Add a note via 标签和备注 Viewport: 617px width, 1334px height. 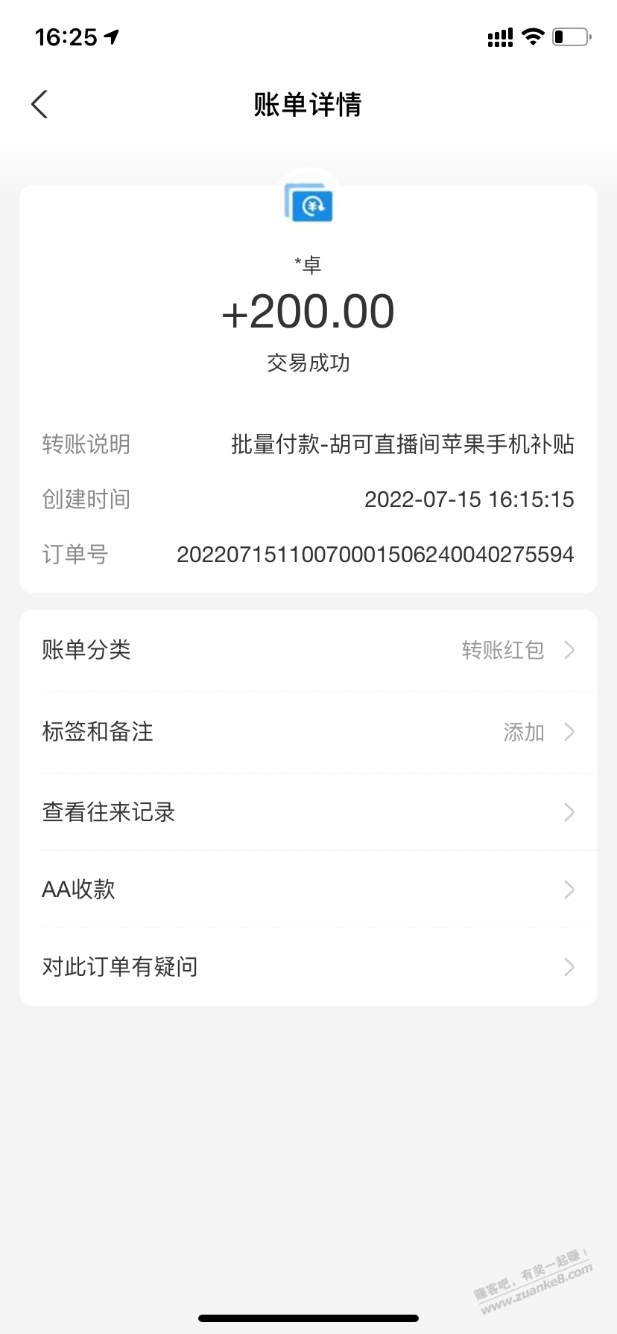tap(308, 732)
